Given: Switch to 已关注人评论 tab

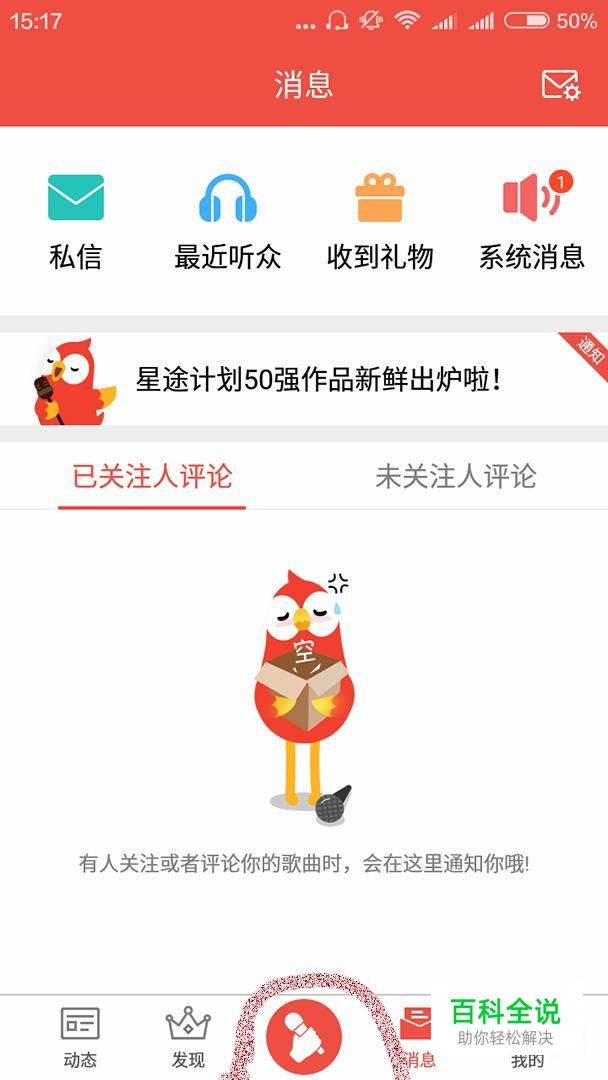Looking at the screenshot, I should click(x=152, y=477).
